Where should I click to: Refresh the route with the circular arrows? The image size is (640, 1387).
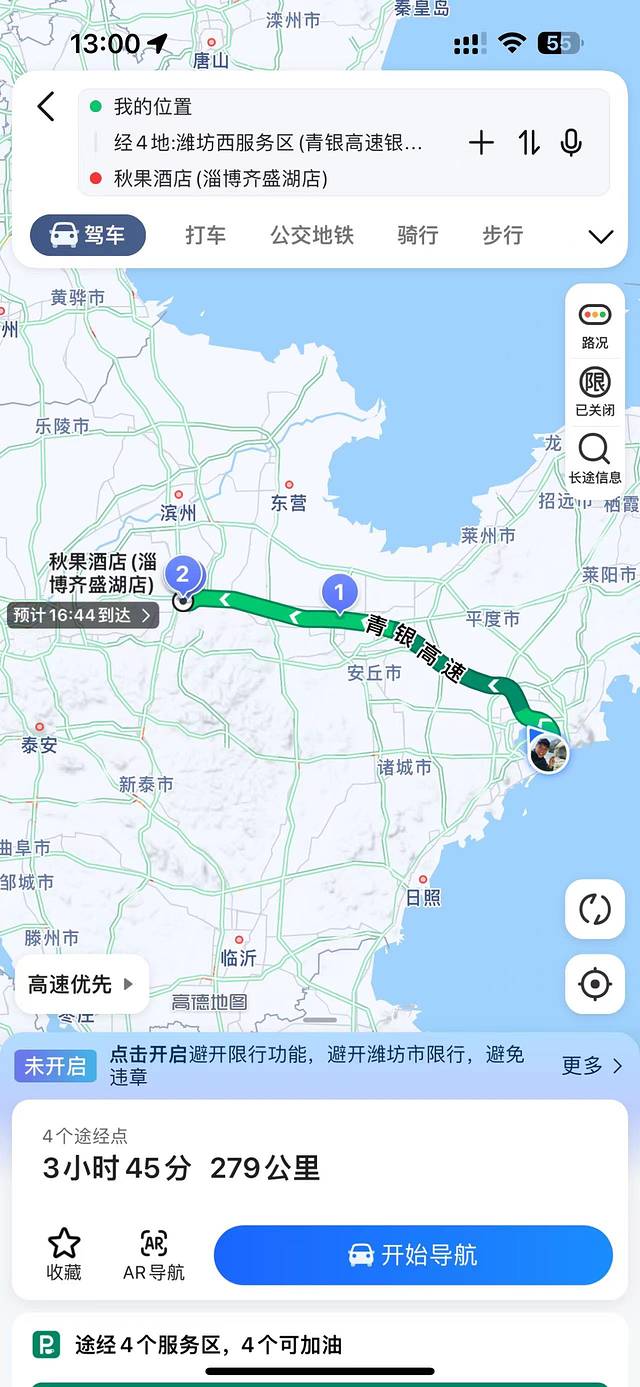tap(595, 909)
